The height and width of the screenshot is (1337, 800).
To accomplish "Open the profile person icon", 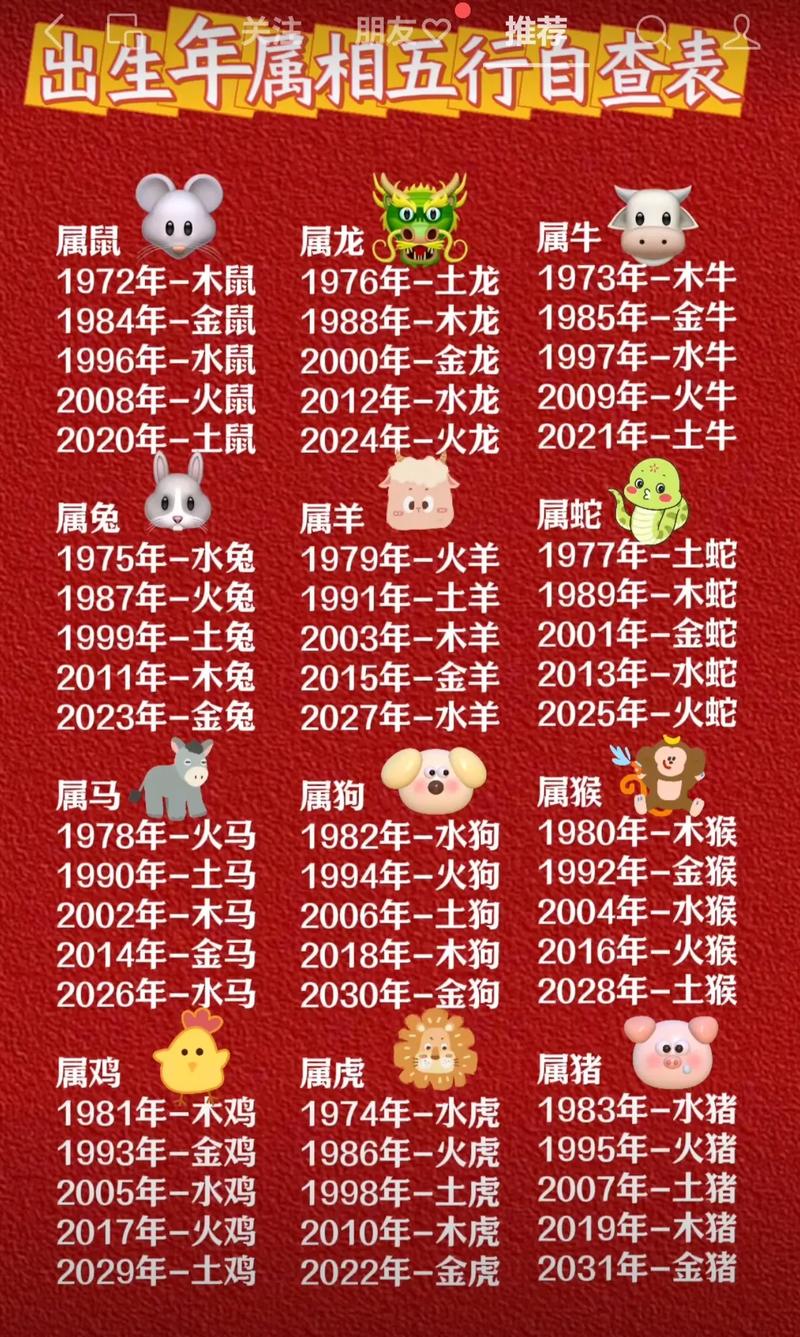I will [x=740, y=31].
